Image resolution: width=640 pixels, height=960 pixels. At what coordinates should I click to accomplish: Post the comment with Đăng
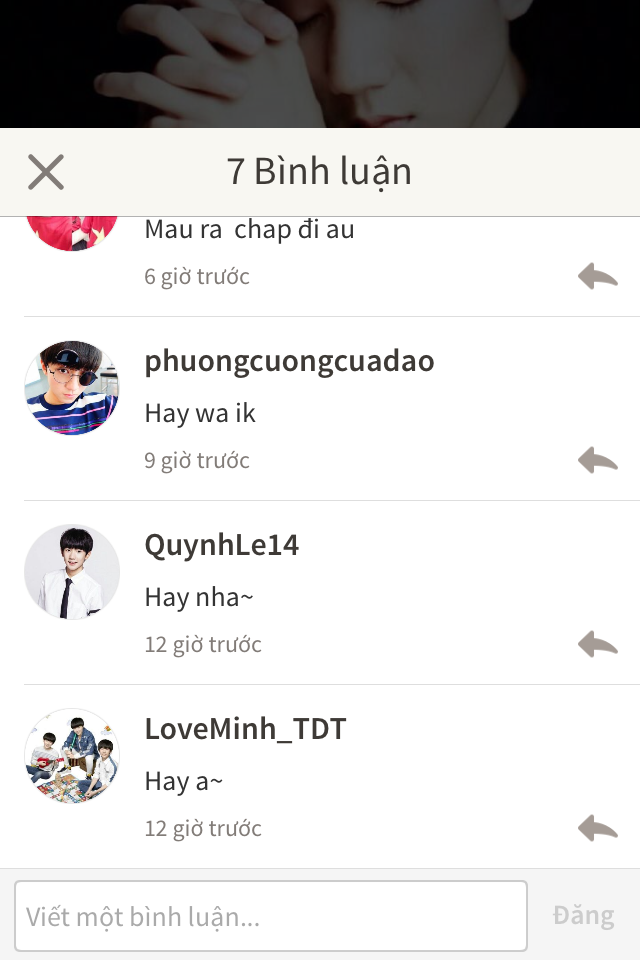pos(583,916)
